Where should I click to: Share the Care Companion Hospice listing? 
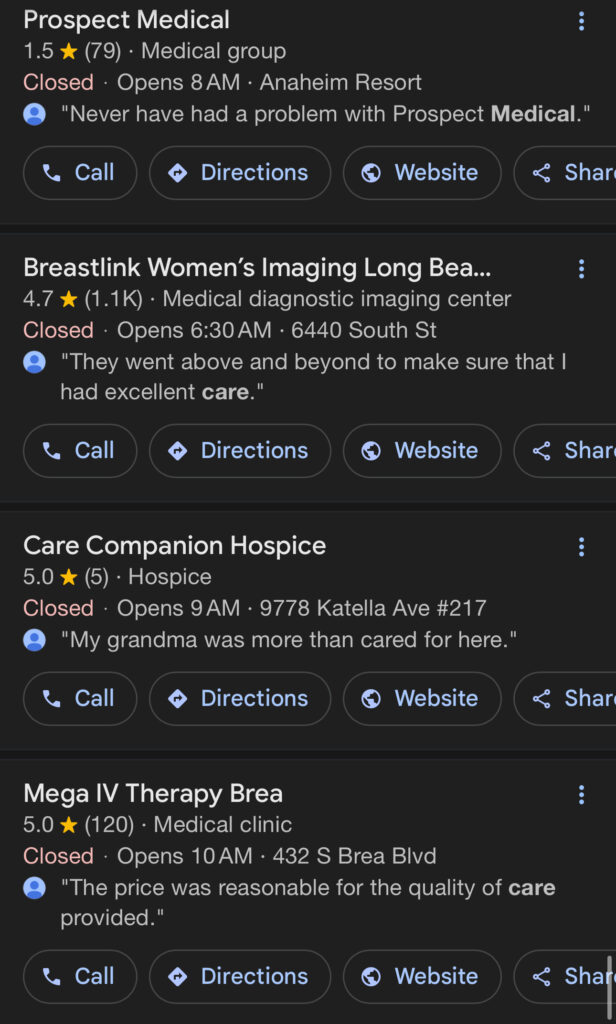point(565,698)
